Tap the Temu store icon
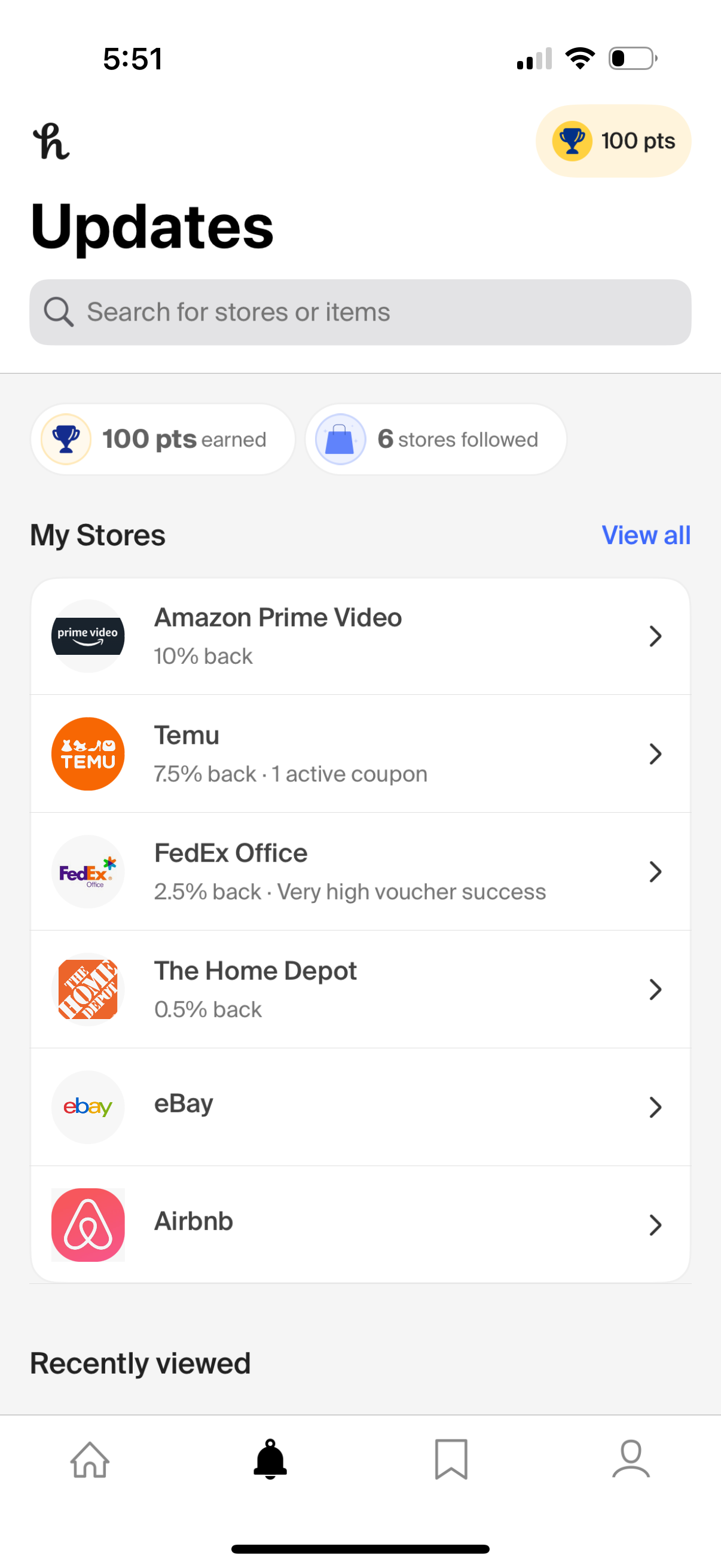This screenshot has height=1568, width=721. [88, 754]
